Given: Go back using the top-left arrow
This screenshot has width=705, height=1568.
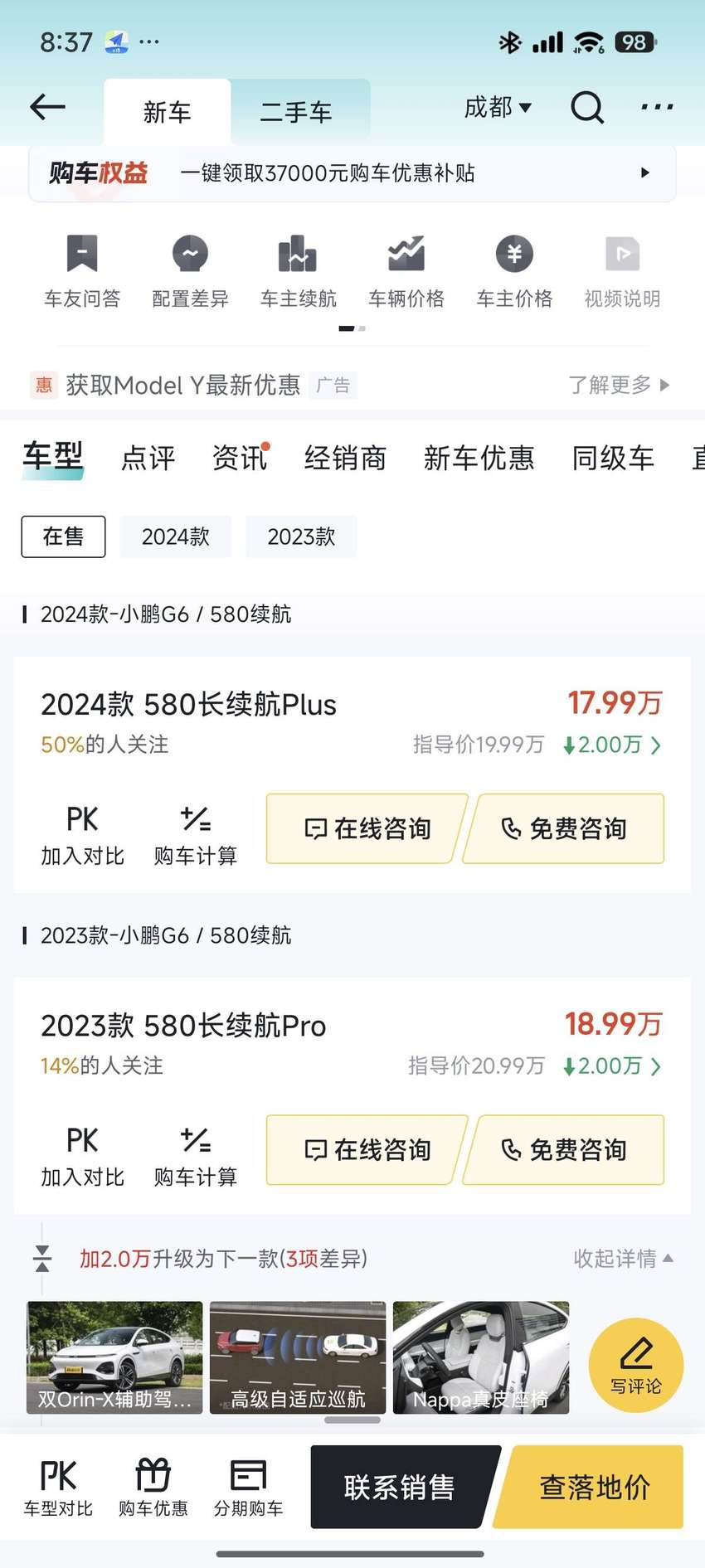Looking at the screenshot, I should tap(47, 107).
